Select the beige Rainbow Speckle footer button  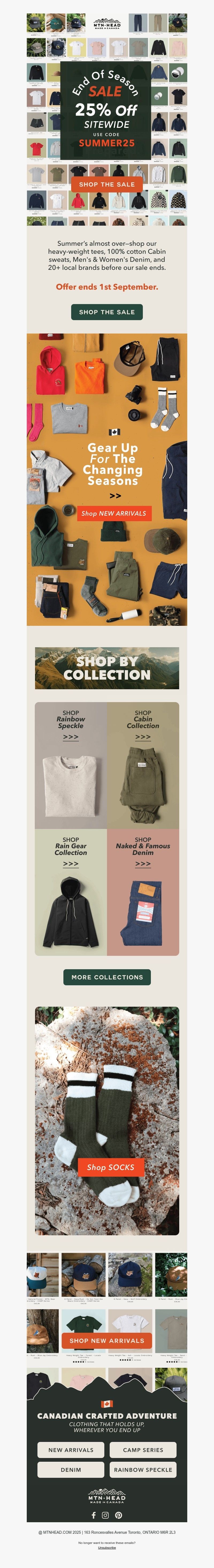point(143,1469)
